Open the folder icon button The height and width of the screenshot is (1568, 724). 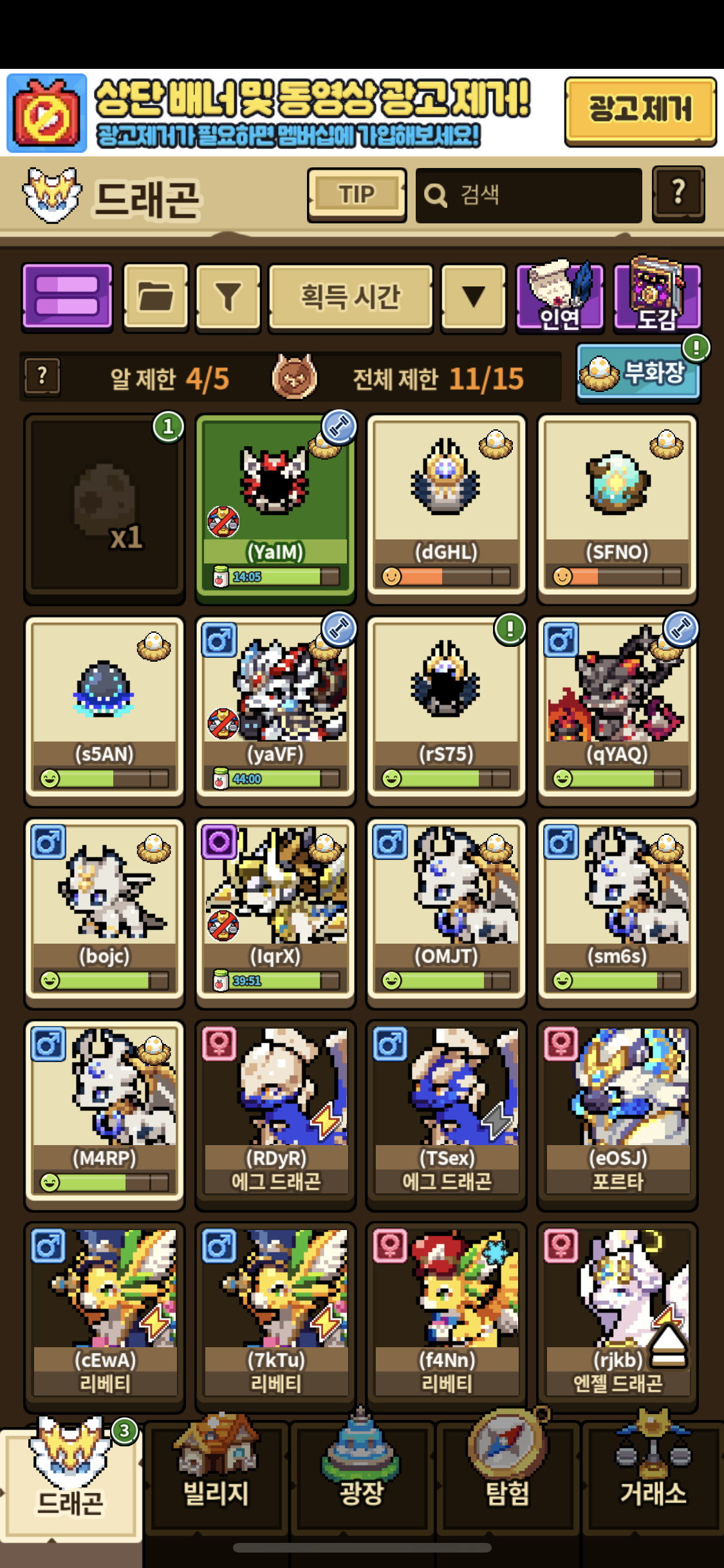point(155,297)
